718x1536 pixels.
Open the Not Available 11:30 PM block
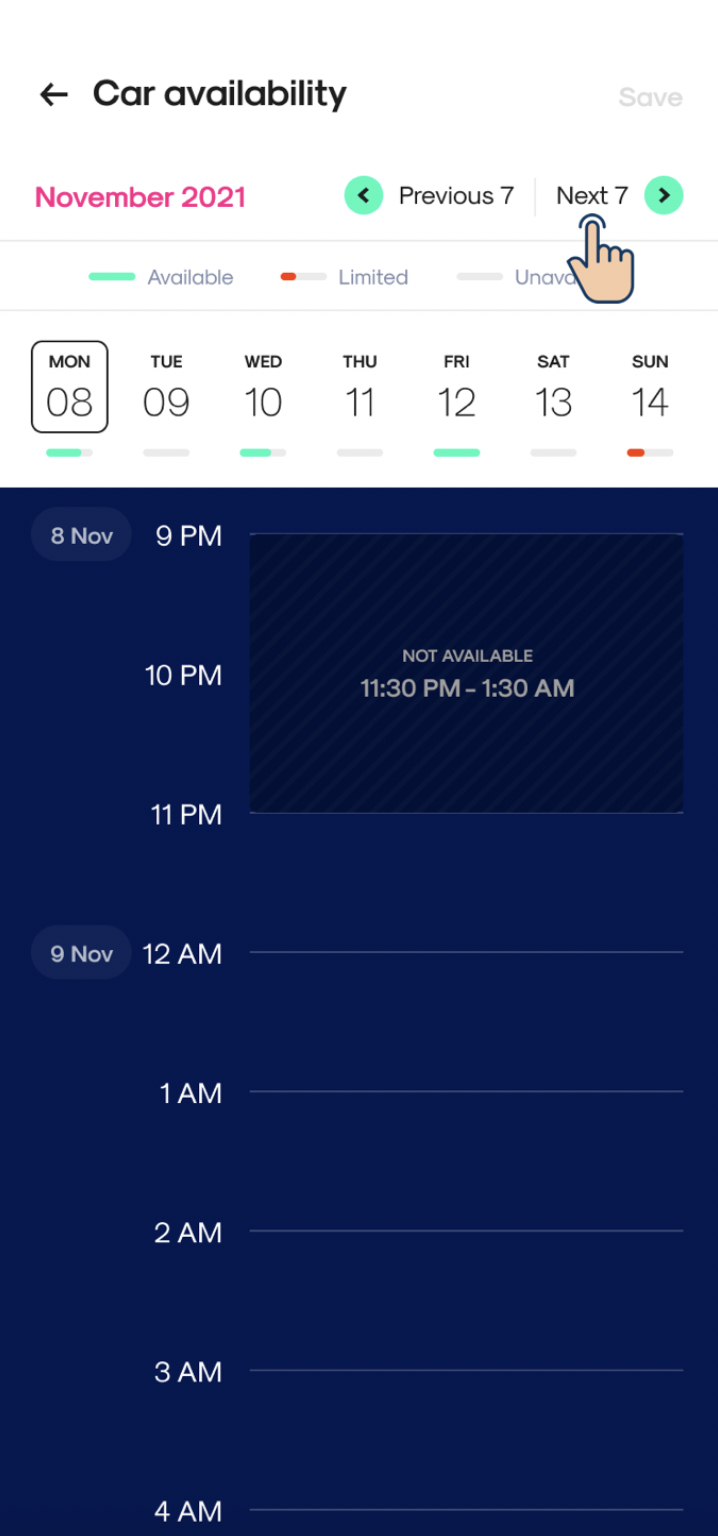(466, 673)
